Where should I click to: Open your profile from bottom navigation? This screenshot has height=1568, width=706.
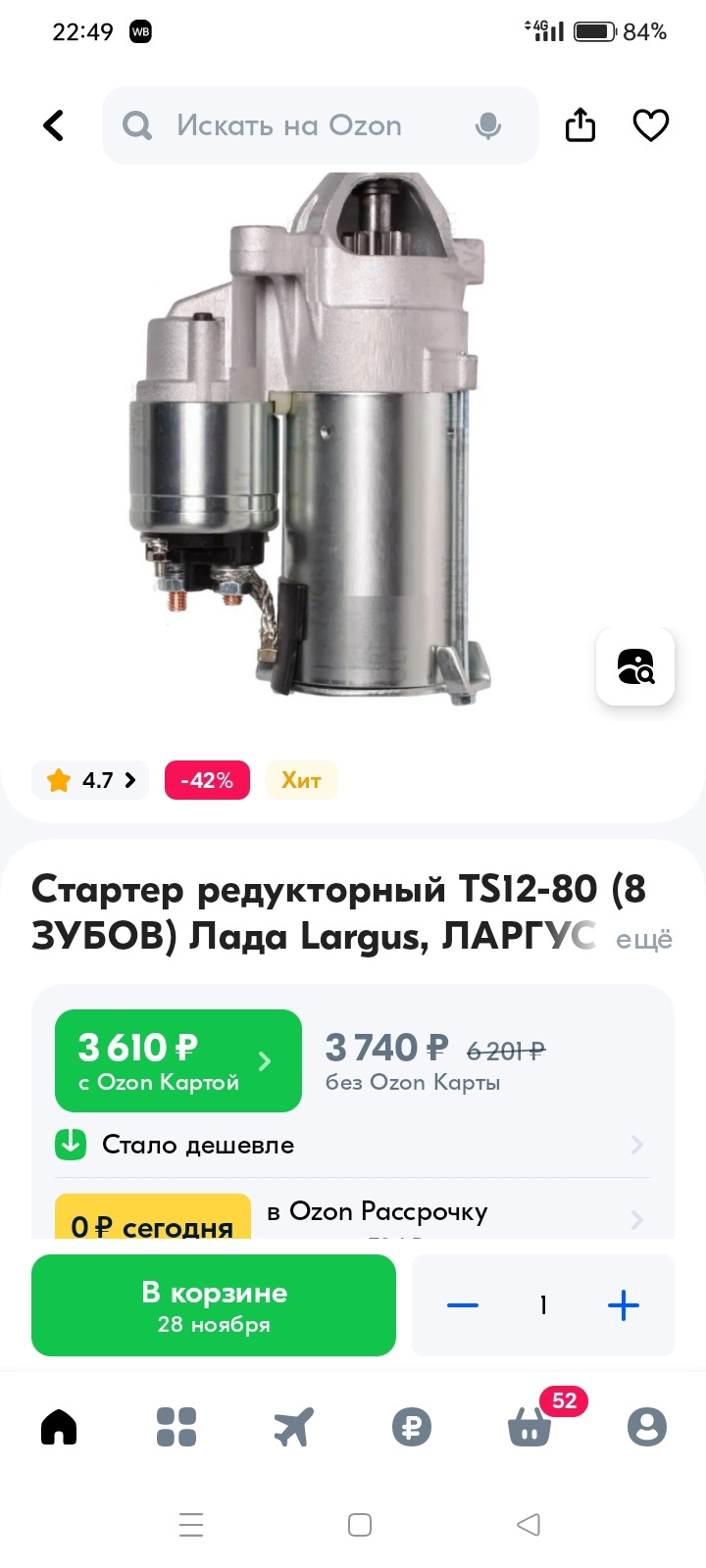(x=647, y=1427)
